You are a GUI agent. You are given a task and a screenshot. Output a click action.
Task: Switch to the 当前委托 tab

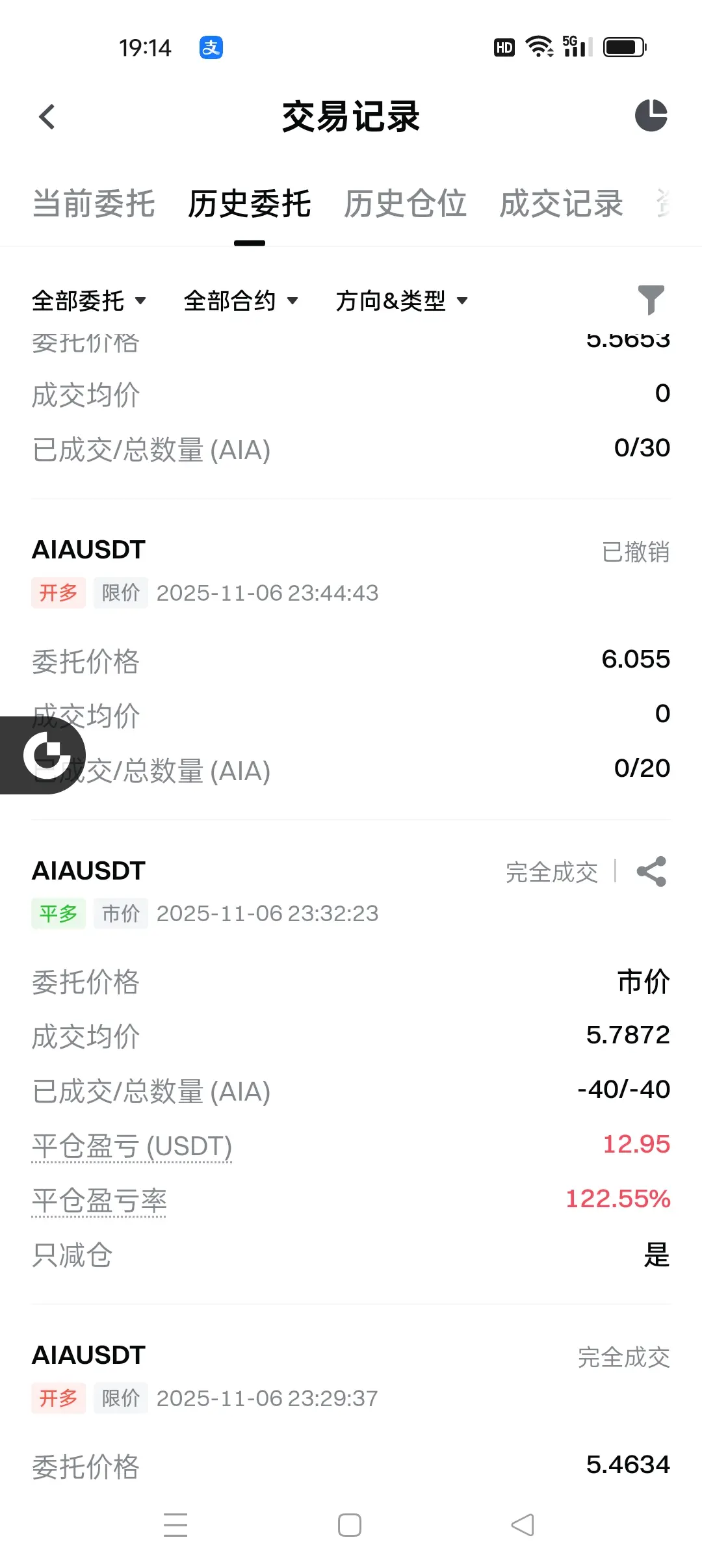pos(94,203)
